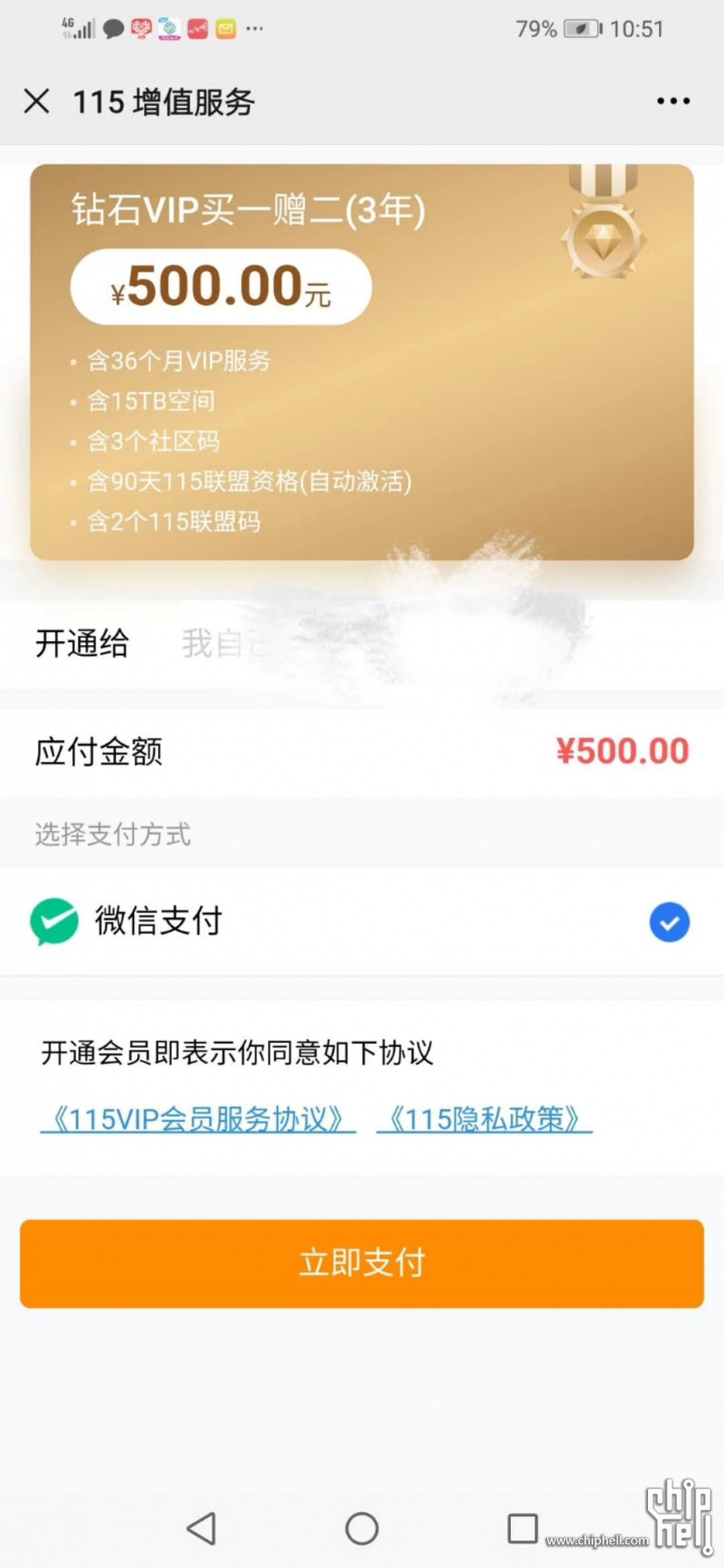Close the 115 增值服务 page
The image size is (724, 1568).
point(36,101)
